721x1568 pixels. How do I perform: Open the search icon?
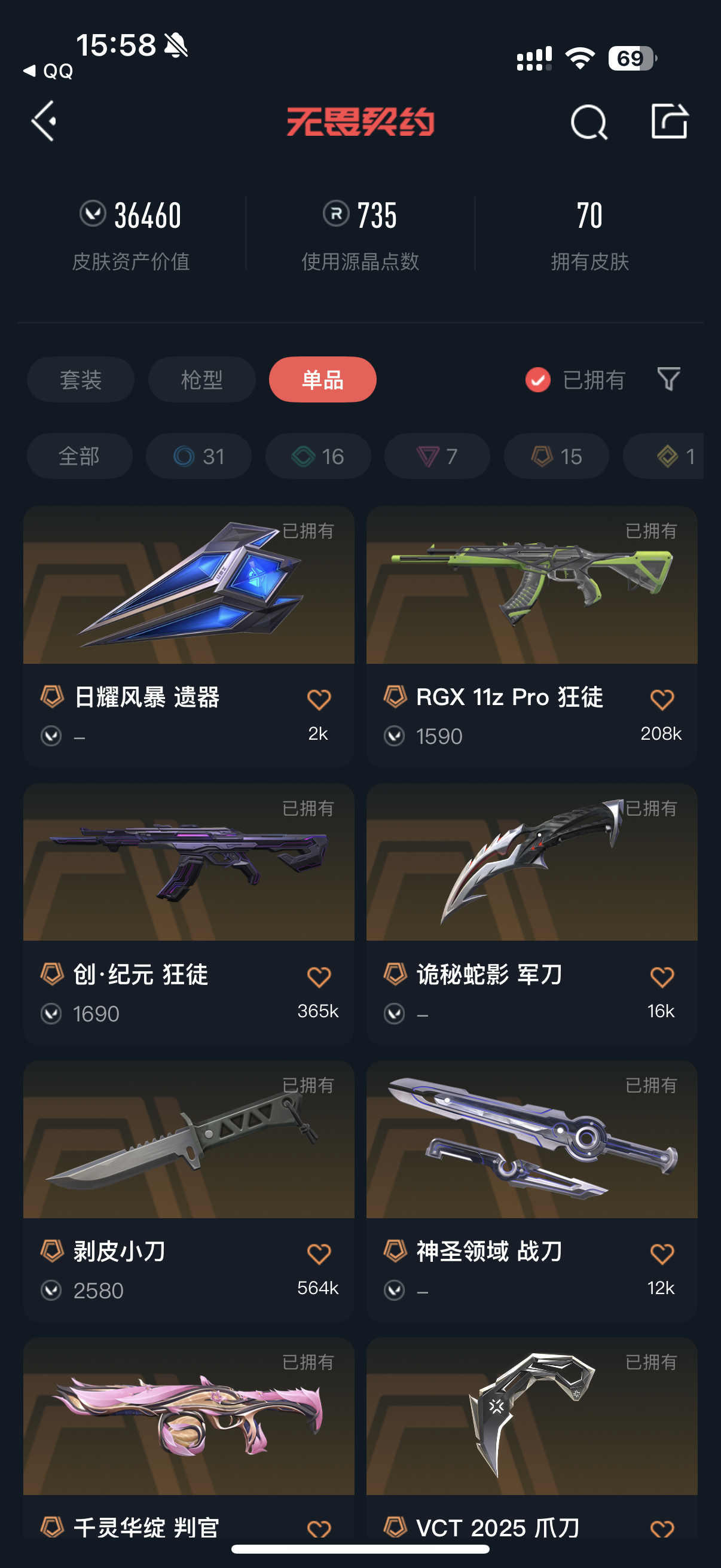588,123
